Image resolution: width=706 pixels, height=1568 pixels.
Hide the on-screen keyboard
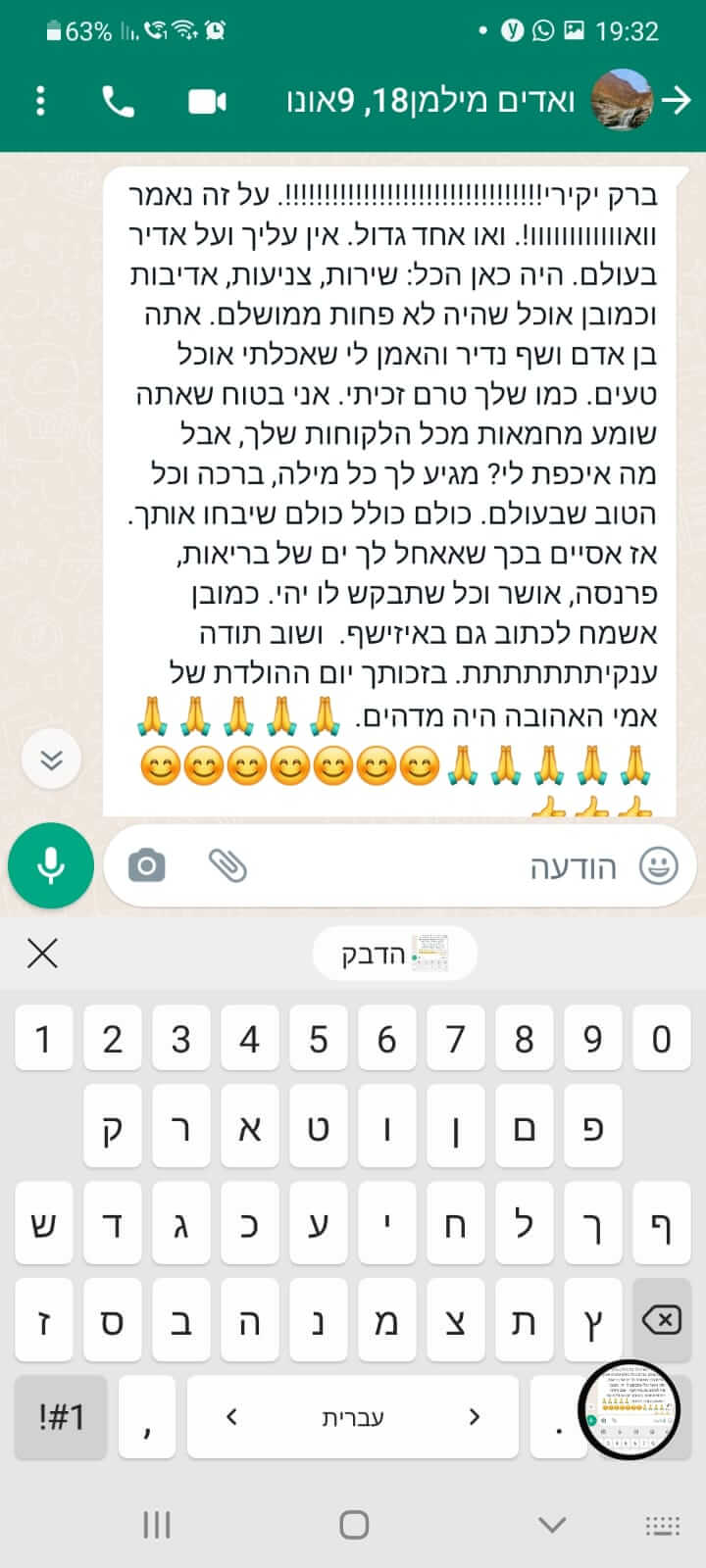[x=552, y=1525]
